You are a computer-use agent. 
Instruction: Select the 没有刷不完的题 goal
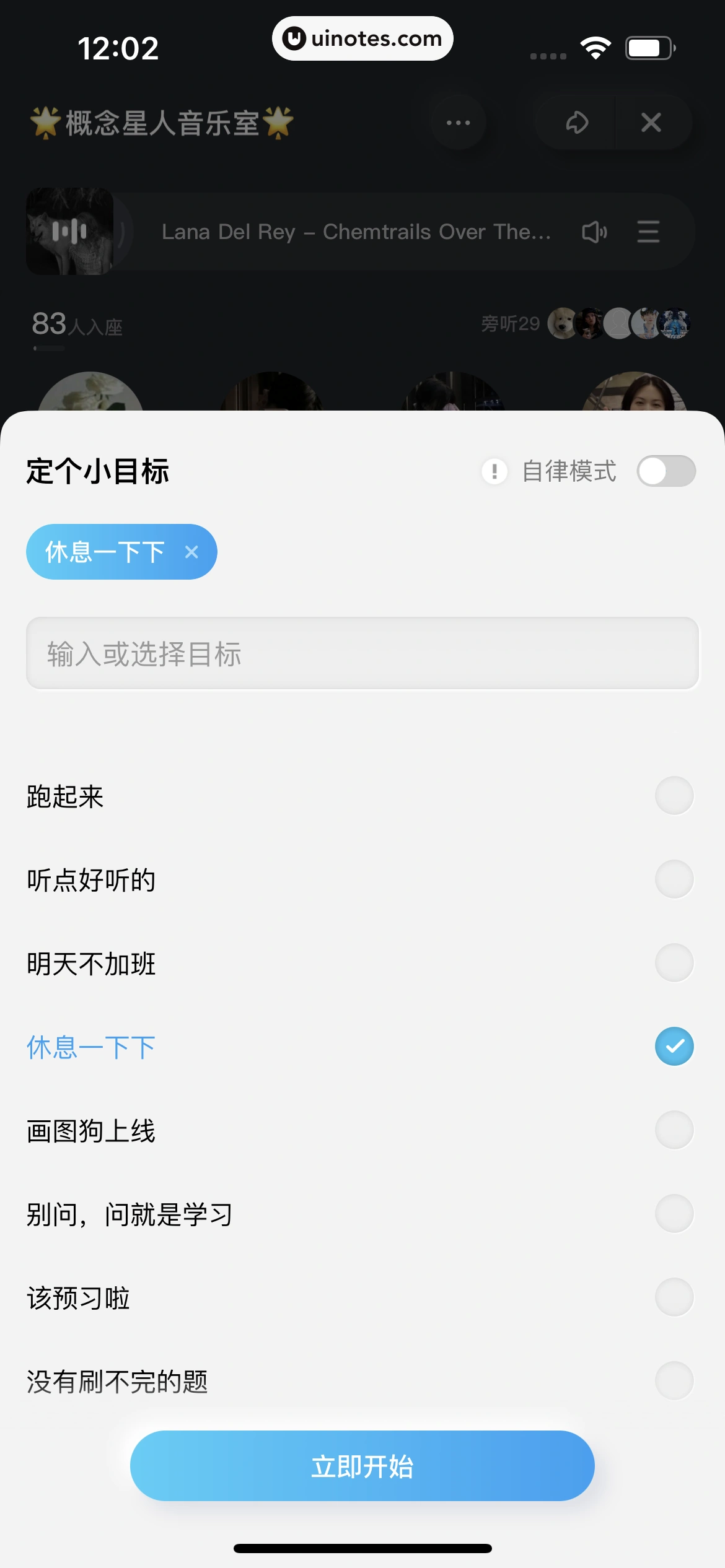tap(674, 1380)
